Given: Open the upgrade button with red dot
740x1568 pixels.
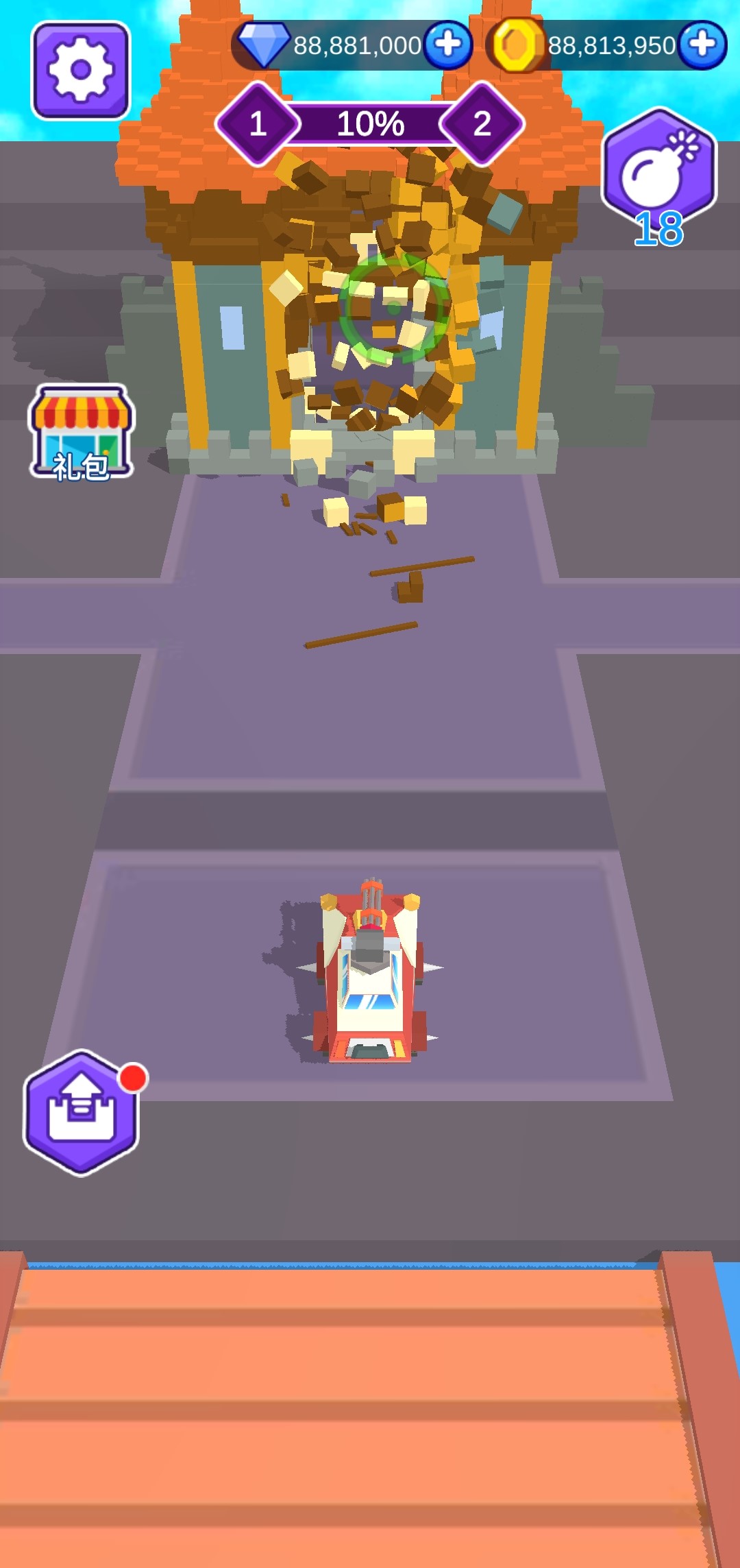Looking at the screenshot, I should point(82,1111).
